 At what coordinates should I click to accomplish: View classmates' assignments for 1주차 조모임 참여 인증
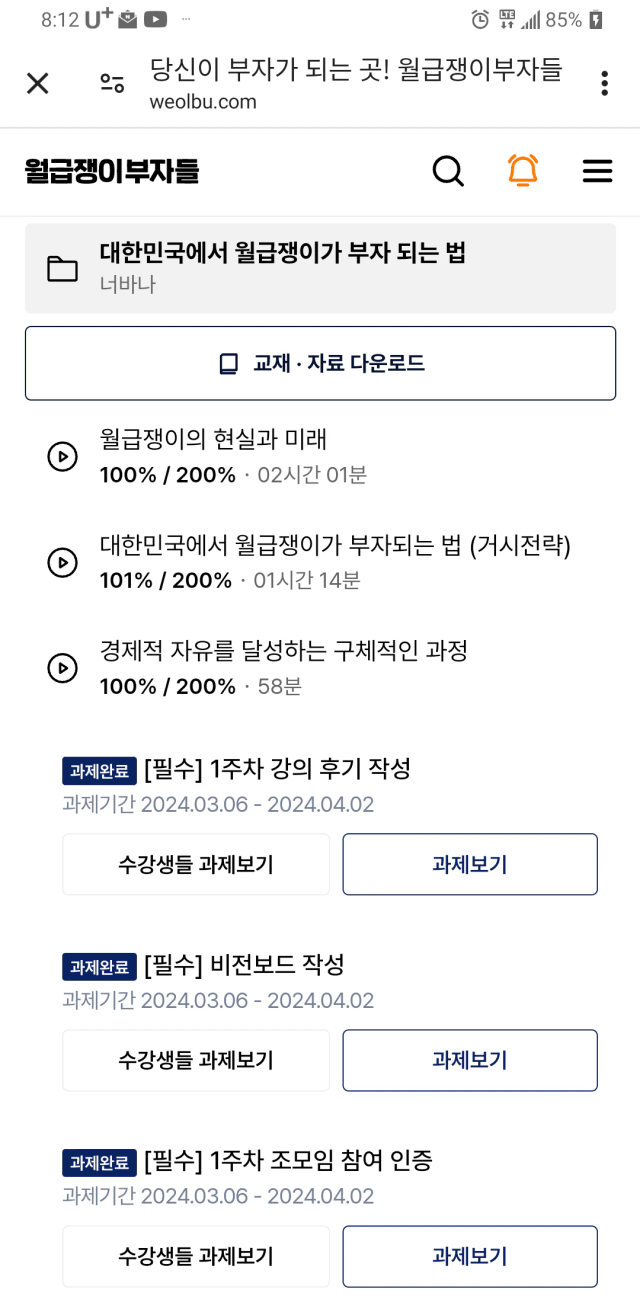[196, 1256]
